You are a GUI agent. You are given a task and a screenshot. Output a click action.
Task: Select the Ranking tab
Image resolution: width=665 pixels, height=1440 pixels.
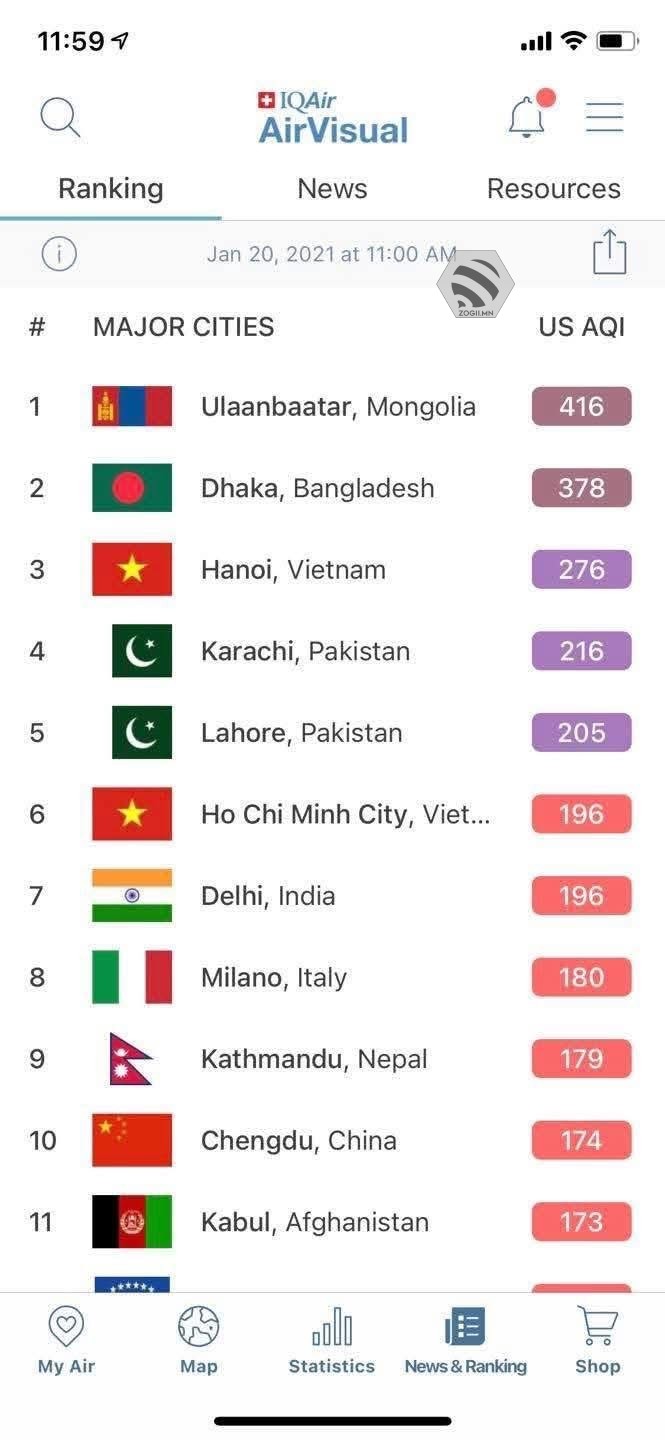pyautogui.click(x=110, y=189)
